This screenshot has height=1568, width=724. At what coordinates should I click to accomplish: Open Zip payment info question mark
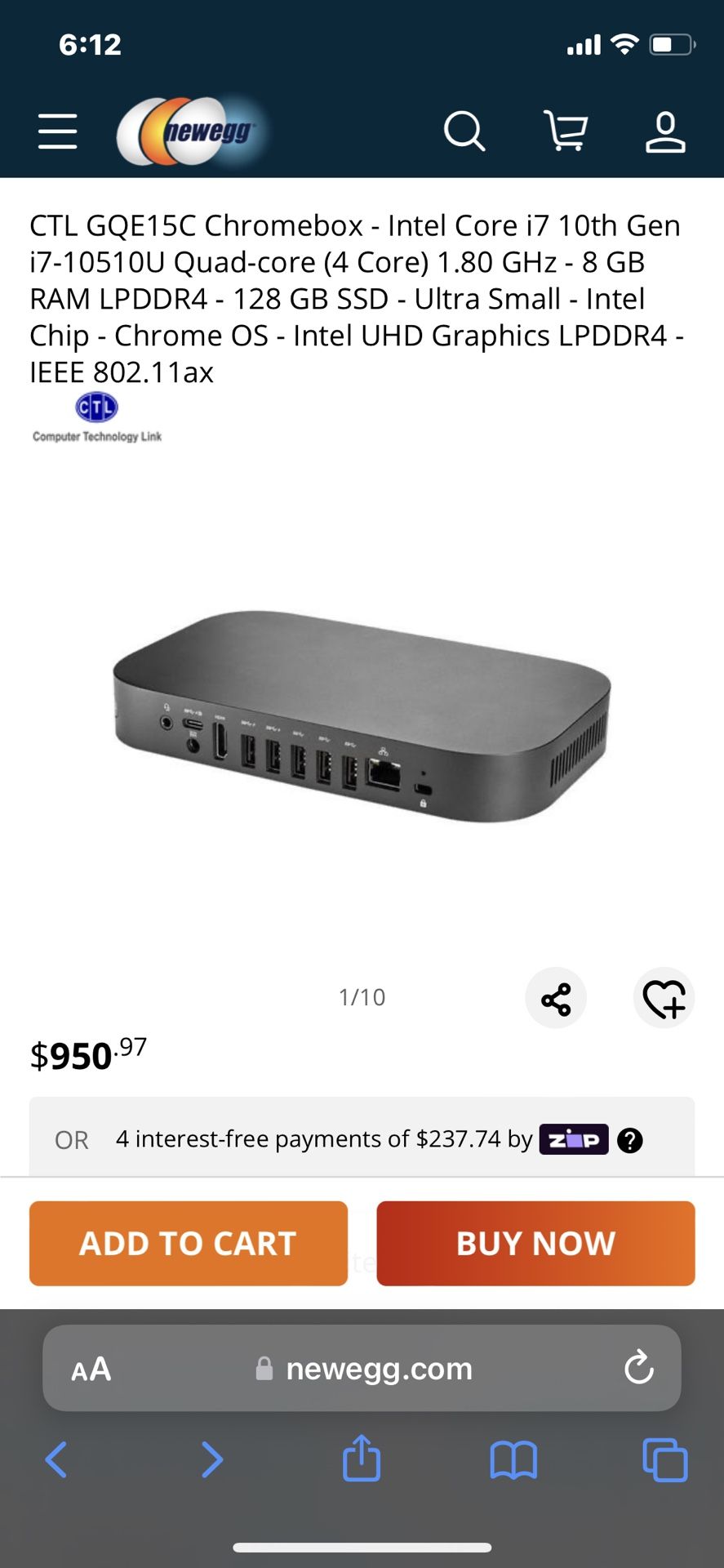click(x=629, y=1140)
